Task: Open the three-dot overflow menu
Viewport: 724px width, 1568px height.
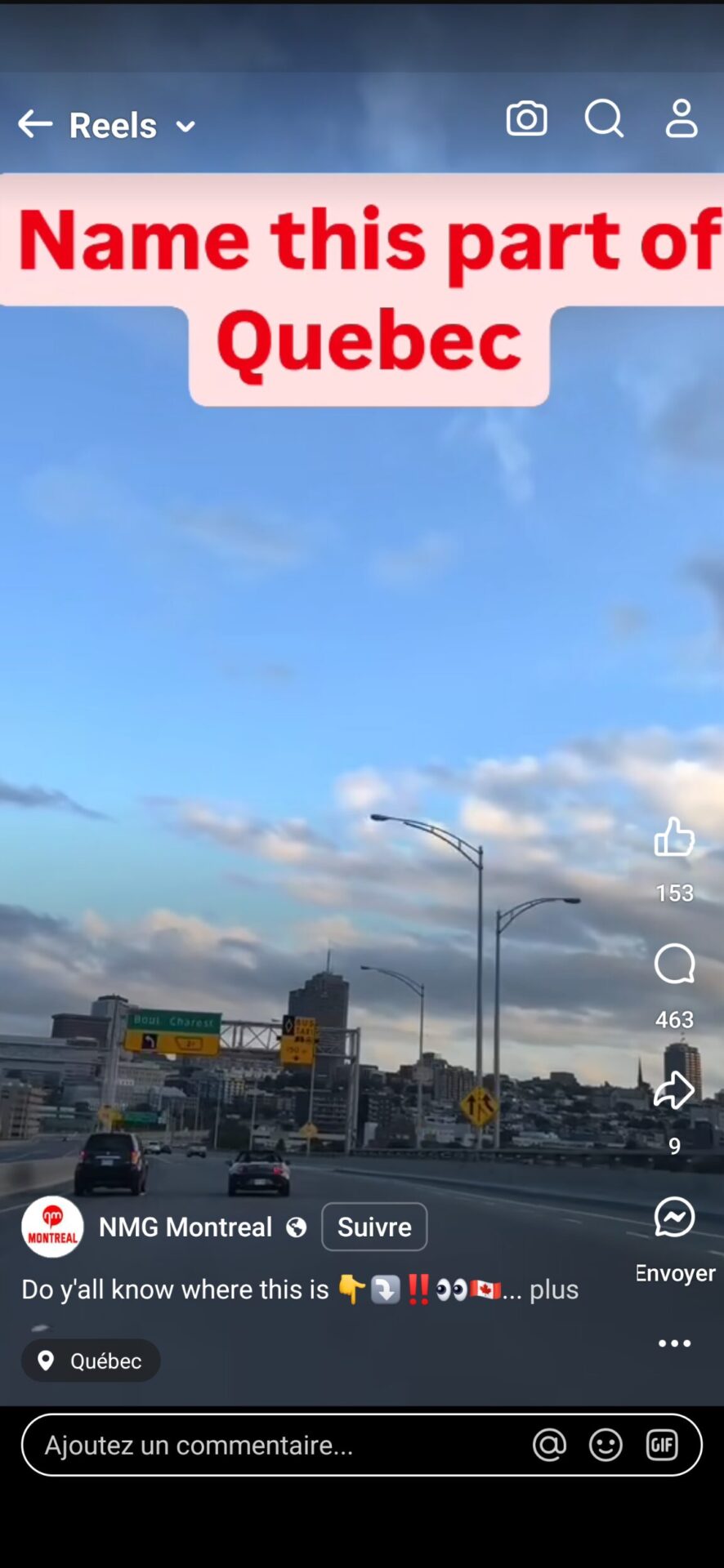Action: [x=674, y=1343]
